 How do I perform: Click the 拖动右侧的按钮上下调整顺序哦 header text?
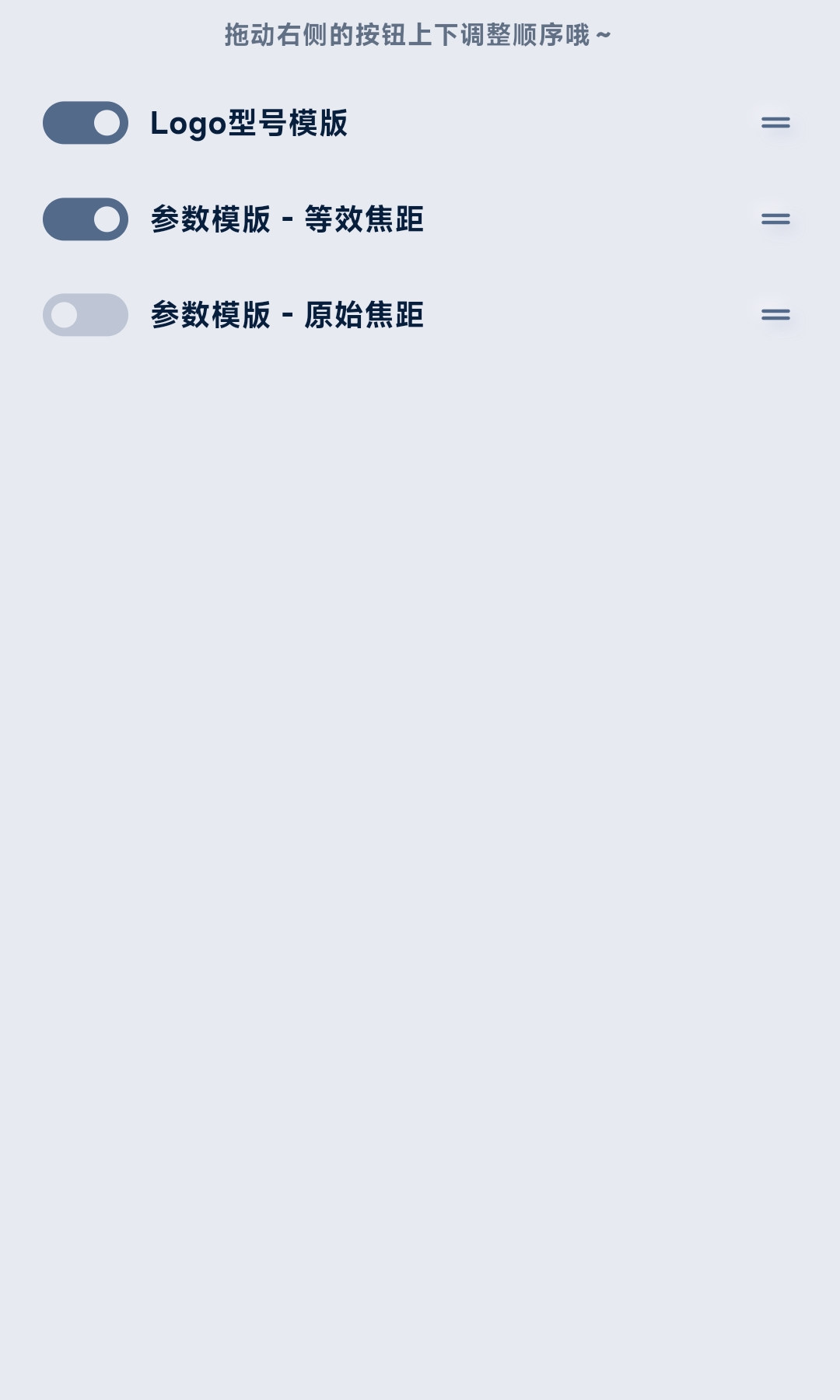(x=418, y=34)
